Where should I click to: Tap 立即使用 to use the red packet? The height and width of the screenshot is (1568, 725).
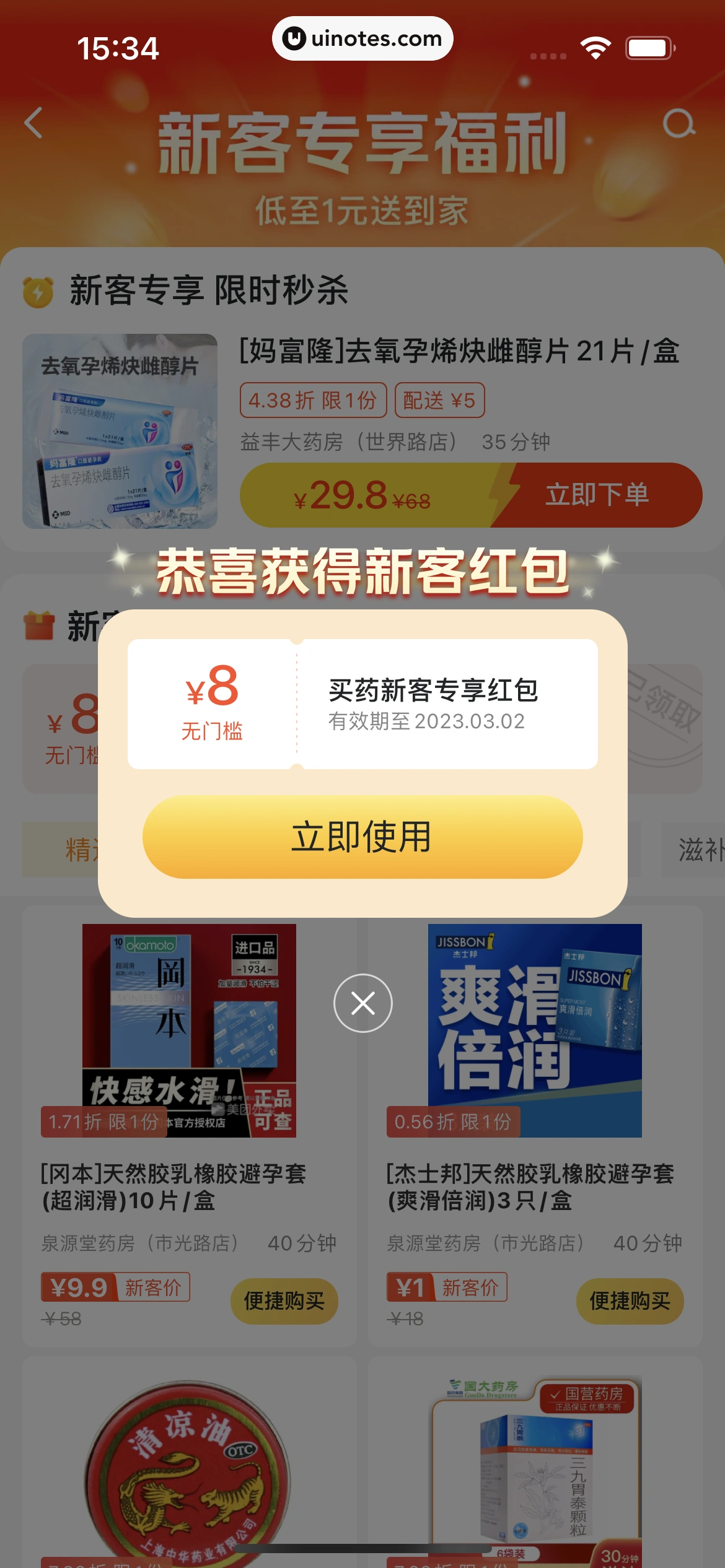click(362, 837)
